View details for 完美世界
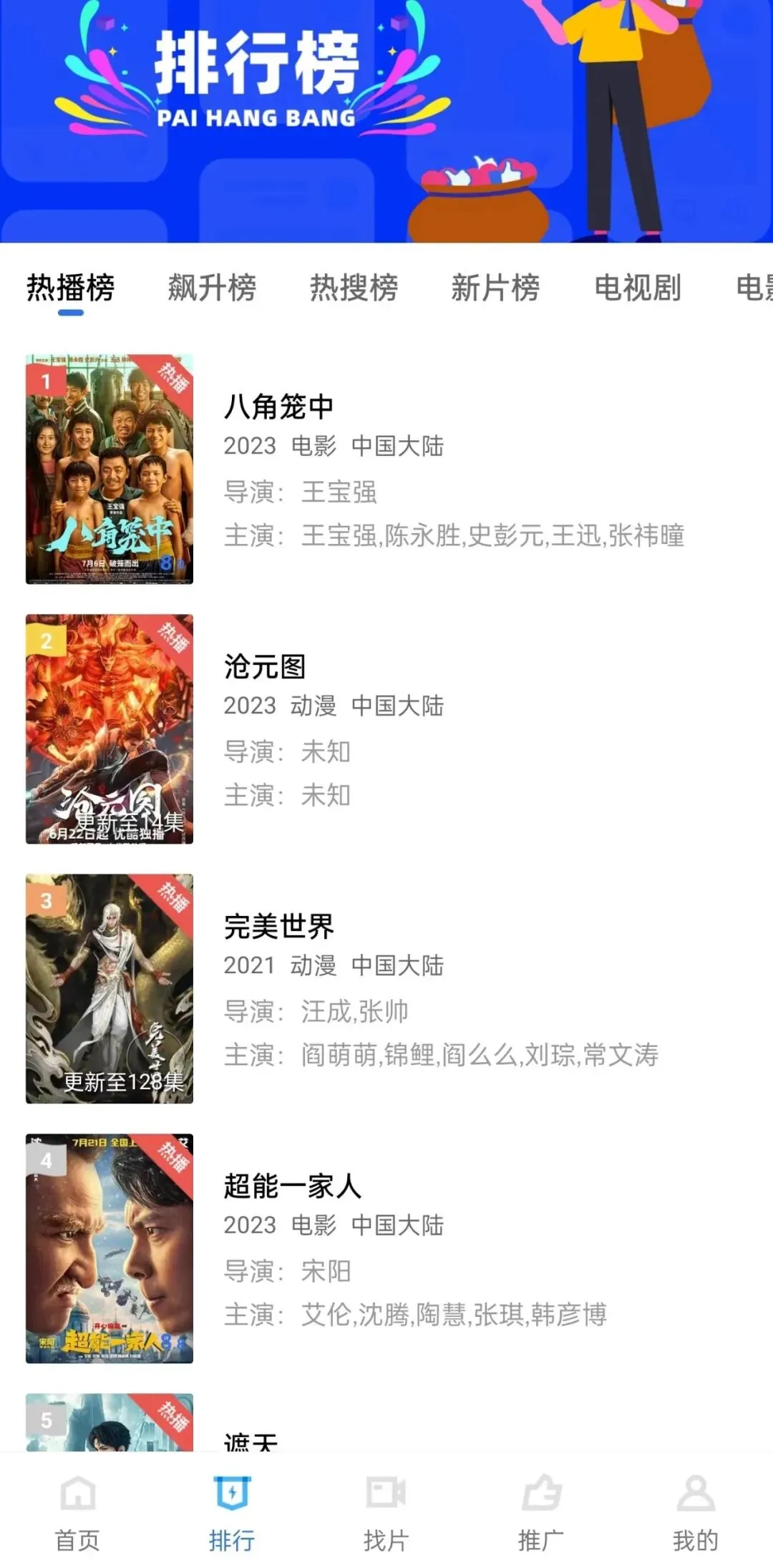Screen dimensions: 773x1568 386,989
